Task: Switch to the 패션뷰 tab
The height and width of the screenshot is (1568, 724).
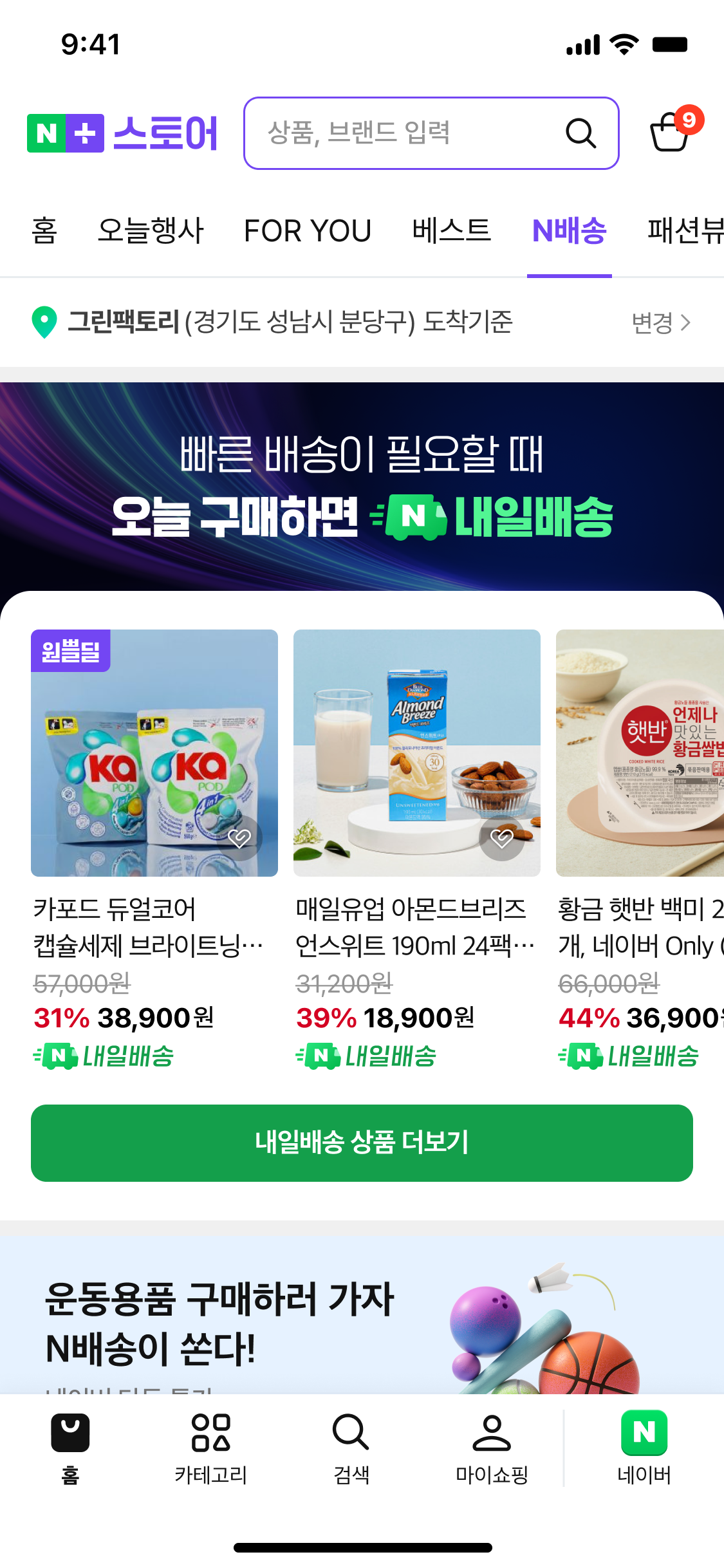Action: pos(686,230)
